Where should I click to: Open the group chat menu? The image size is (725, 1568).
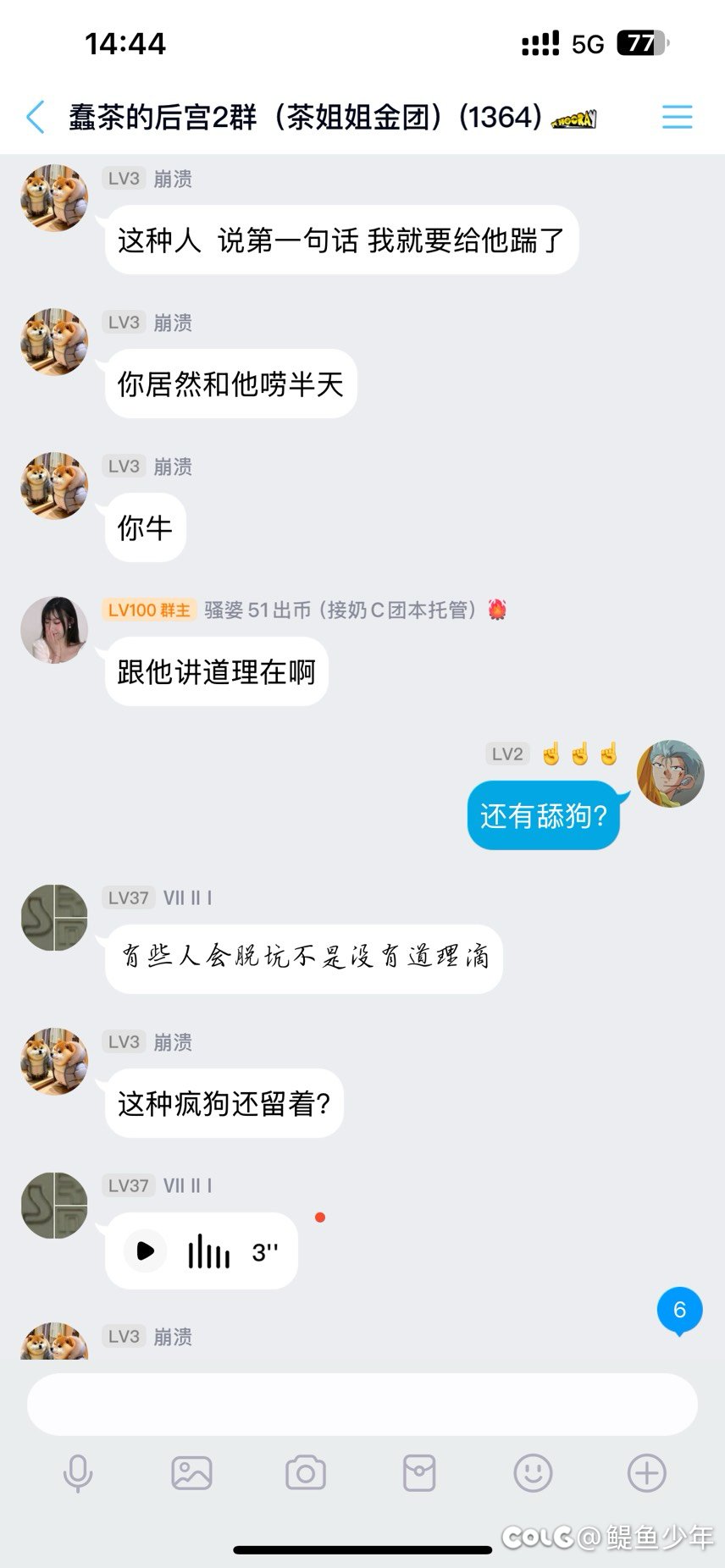677,117
